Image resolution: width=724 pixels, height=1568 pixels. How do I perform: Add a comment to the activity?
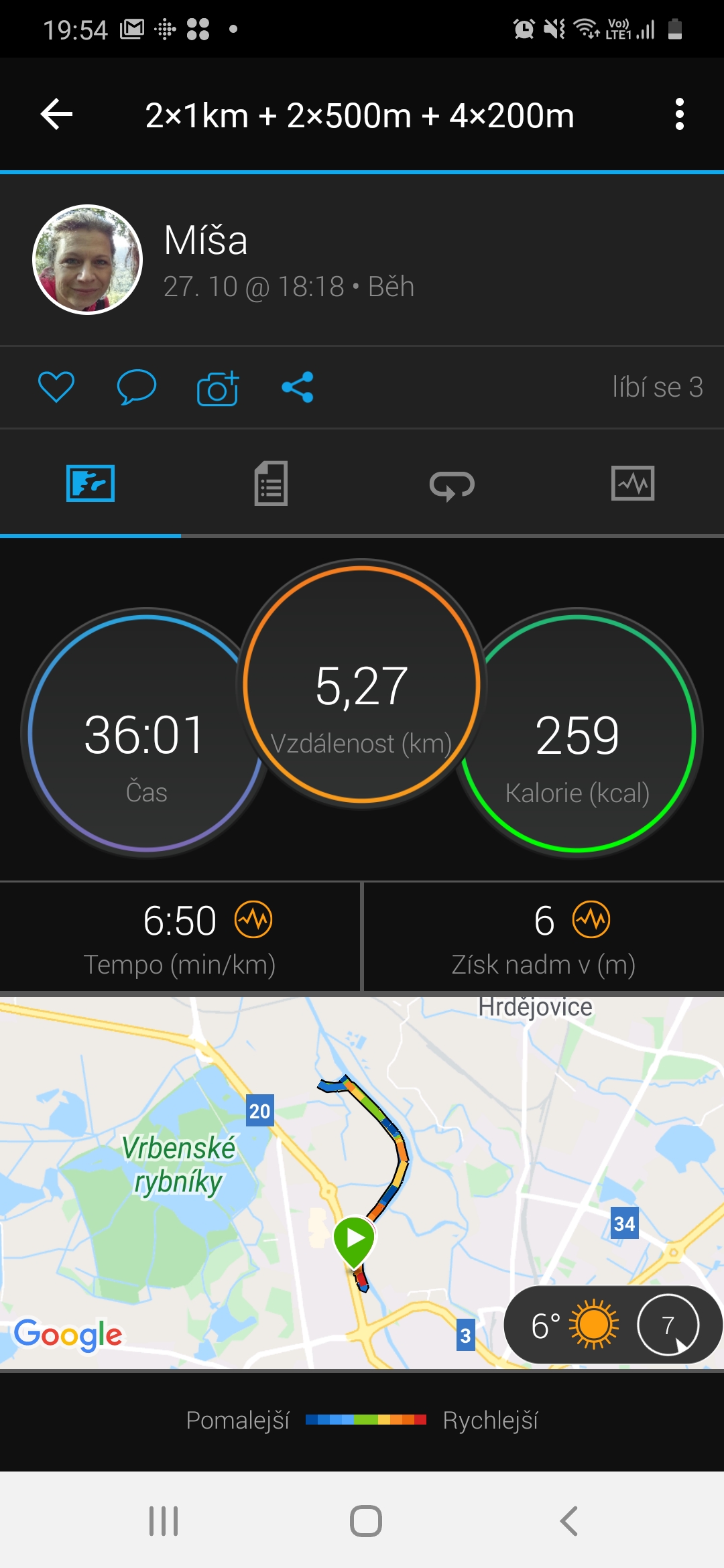[x=137, y=387]
